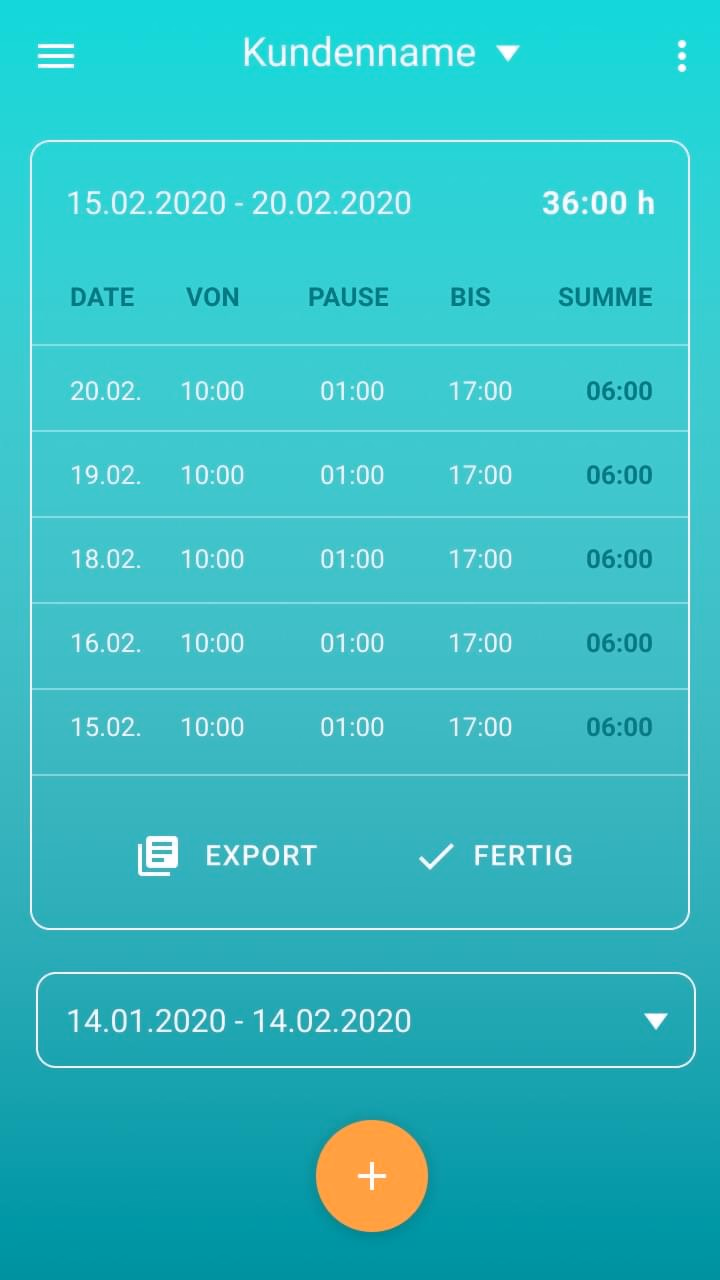Open the 15.02. time entry row
The height and width of the screenshot is (1280, 720).
(360, 727)
